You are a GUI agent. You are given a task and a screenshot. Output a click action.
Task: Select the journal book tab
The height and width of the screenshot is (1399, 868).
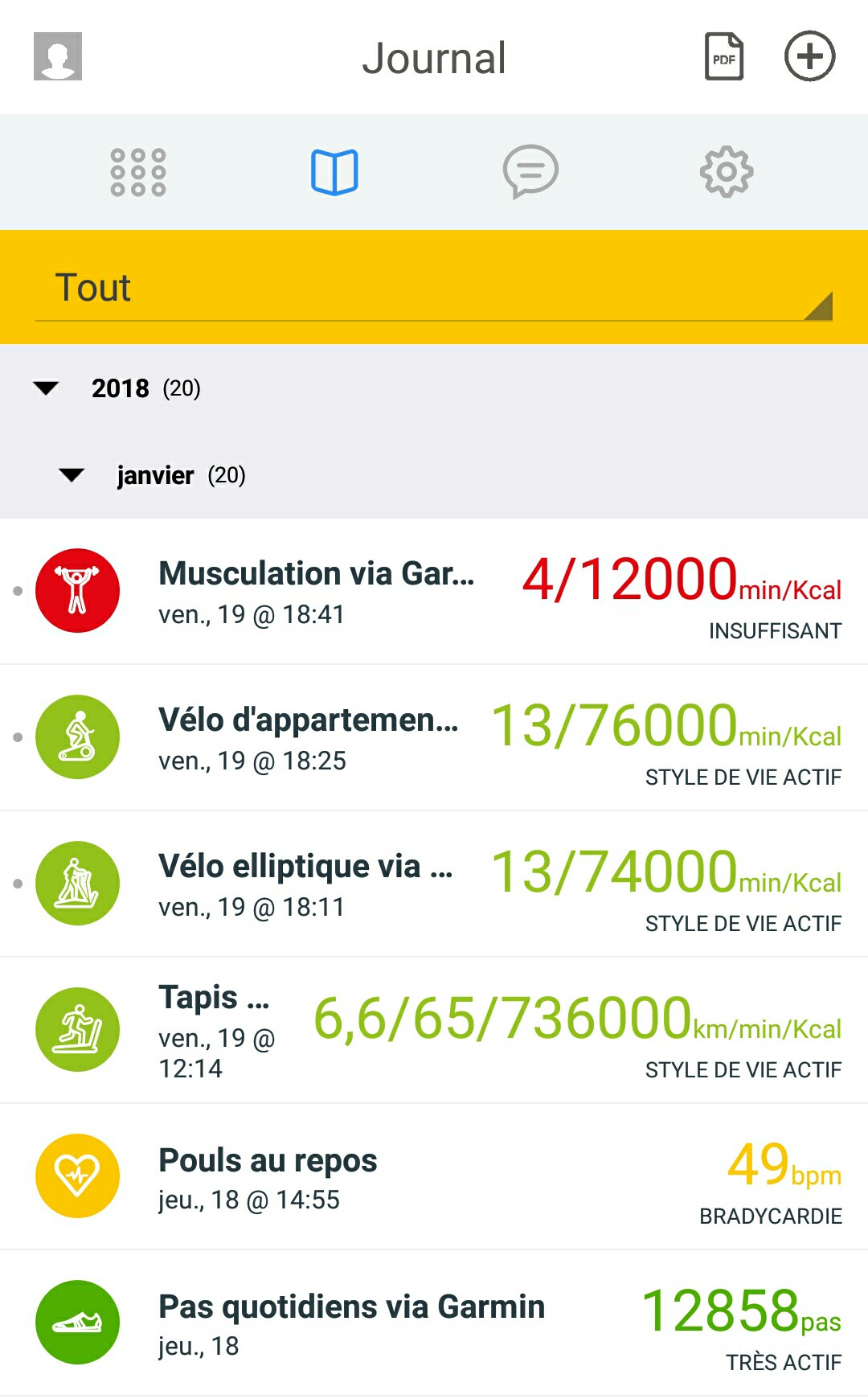[x=334, y=172]
